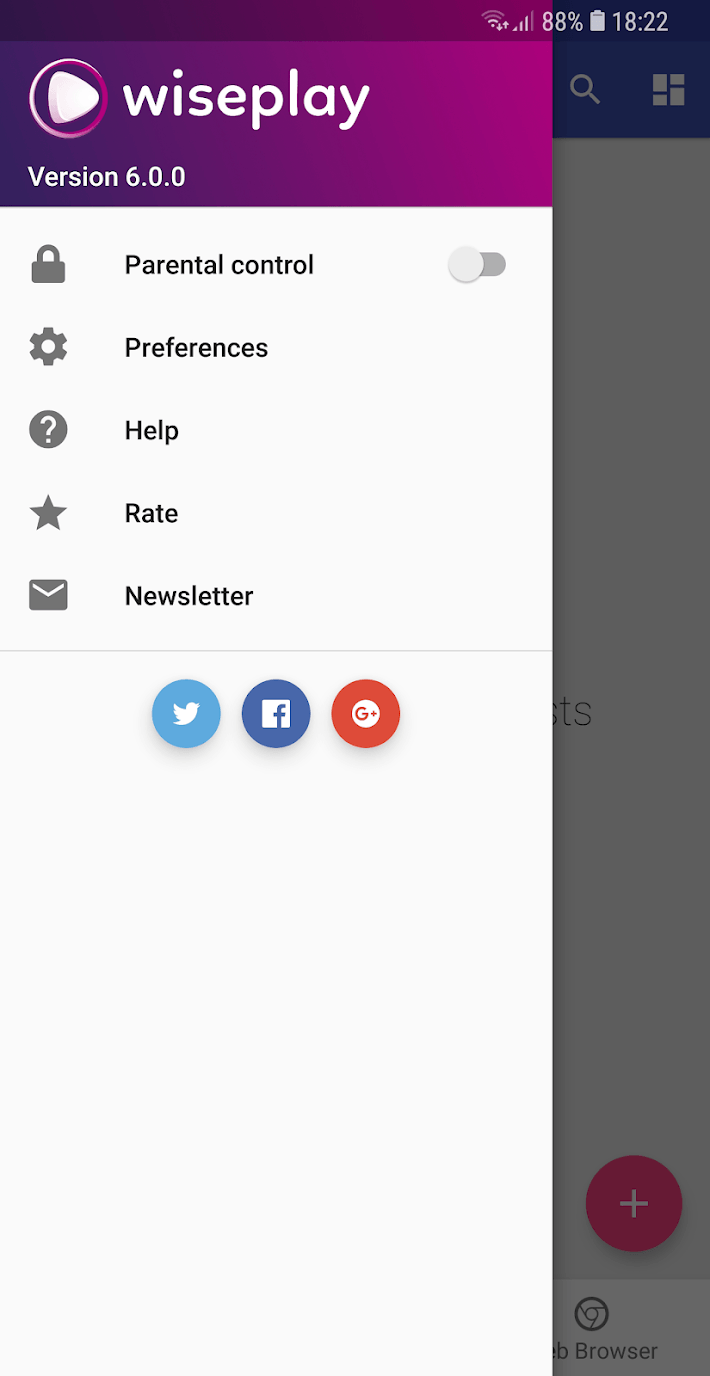Viewport: 710px width, 1376px height.
Task: Visit Wiseplay's Facebook page
Action: [x=276, y=714]
